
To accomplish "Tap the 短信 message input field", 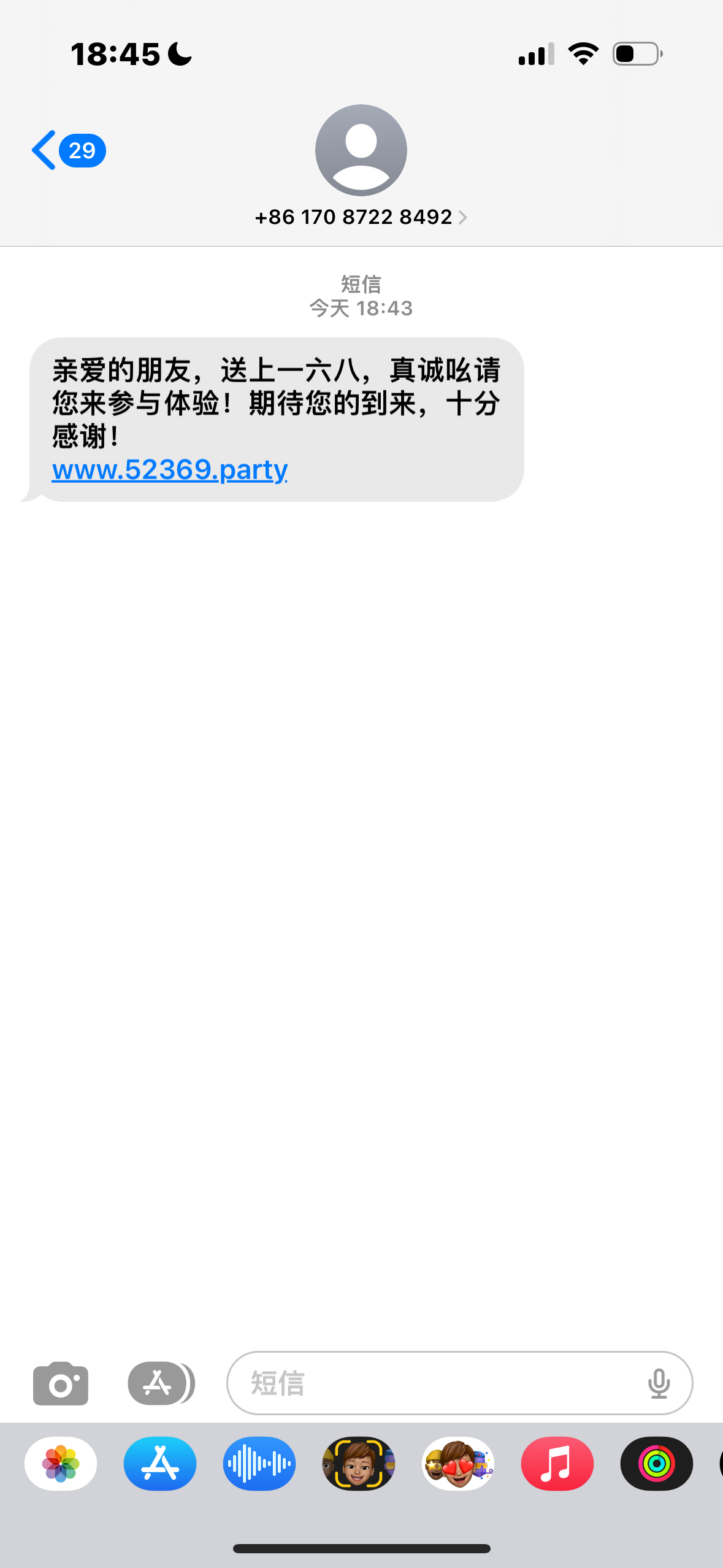I will pos(429,1383).
